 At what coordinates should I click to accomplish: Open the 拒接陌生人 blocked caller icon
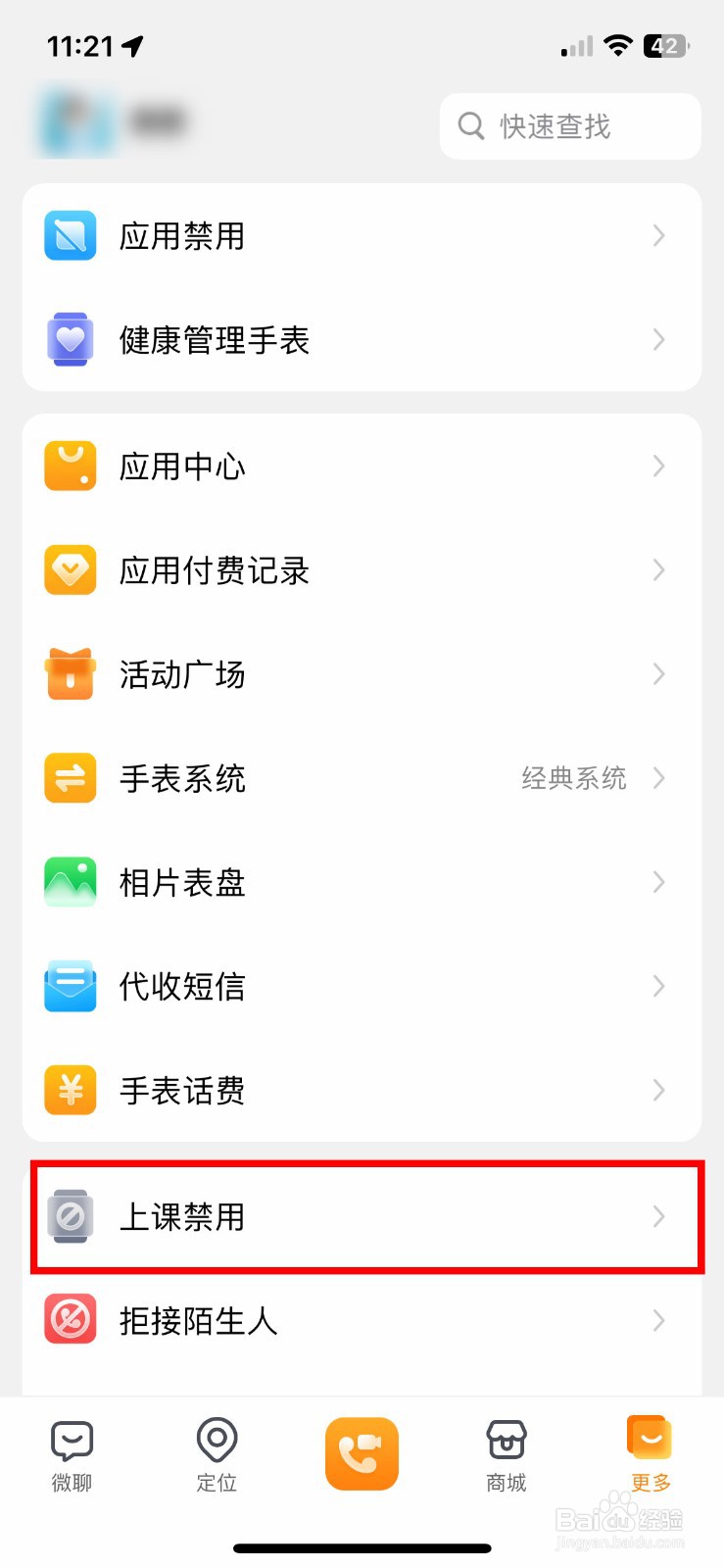tap(69, 1320)
